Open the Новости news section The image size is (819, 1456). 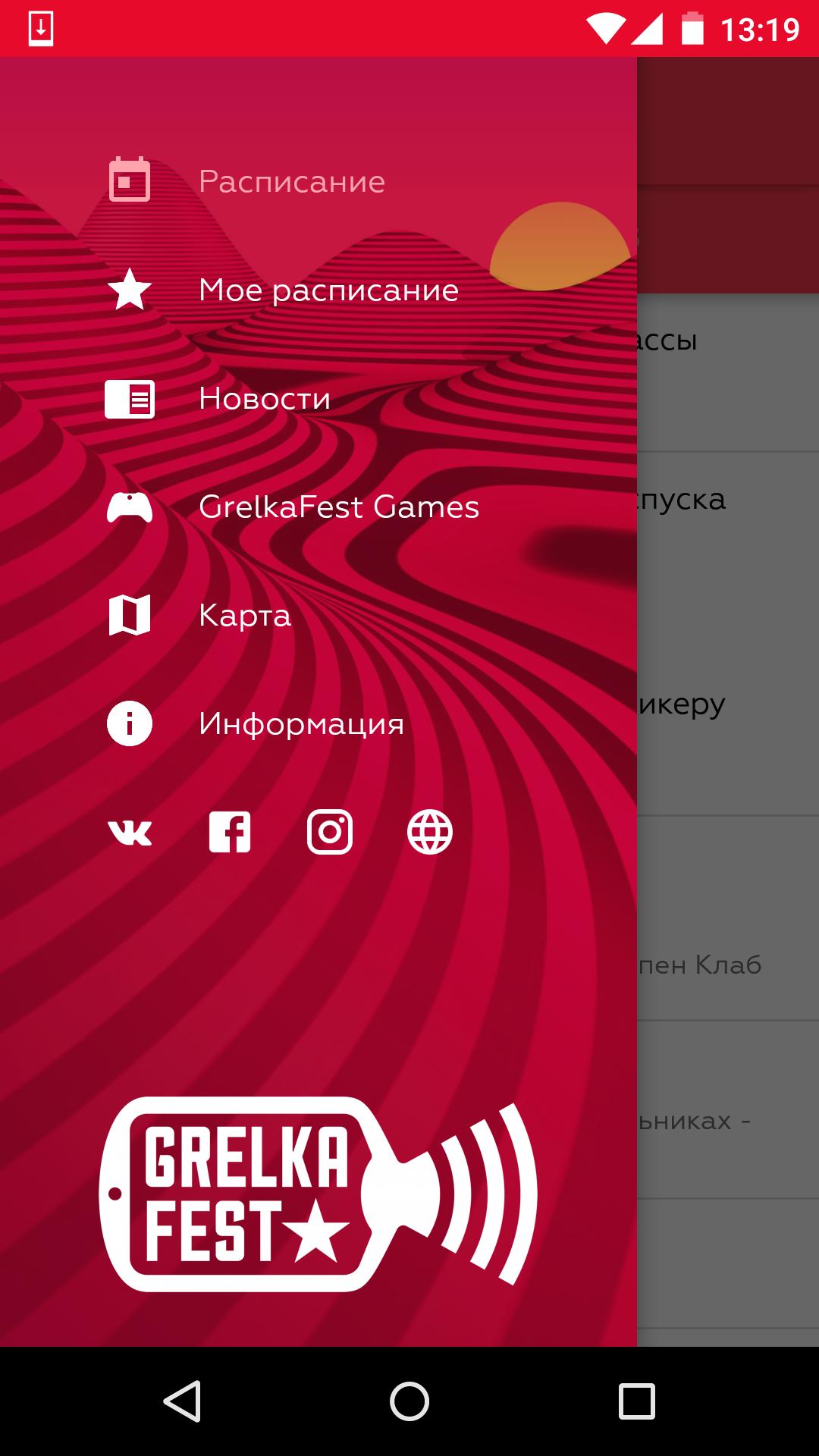point(264,399)
